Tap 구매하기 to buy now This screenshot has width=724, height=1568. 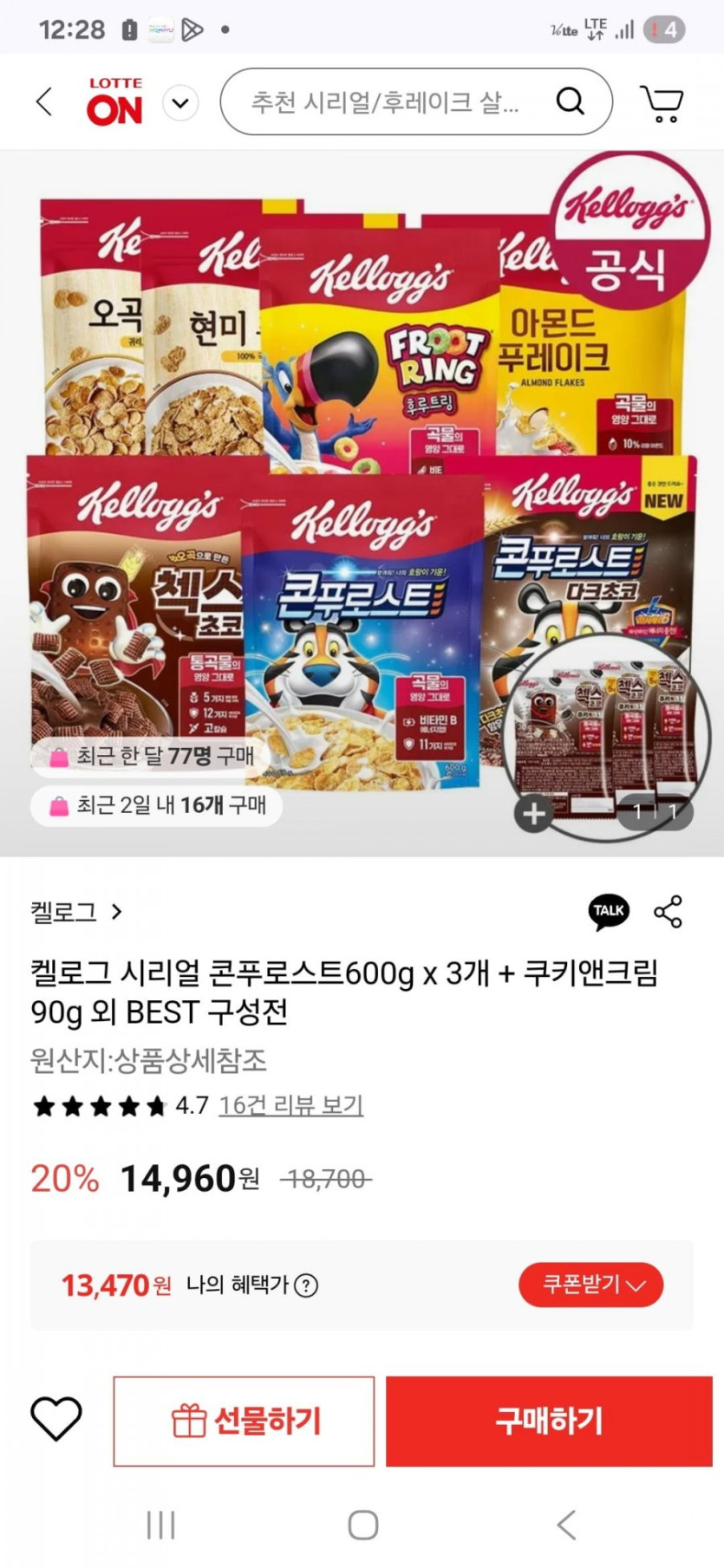click(549, 1421)
